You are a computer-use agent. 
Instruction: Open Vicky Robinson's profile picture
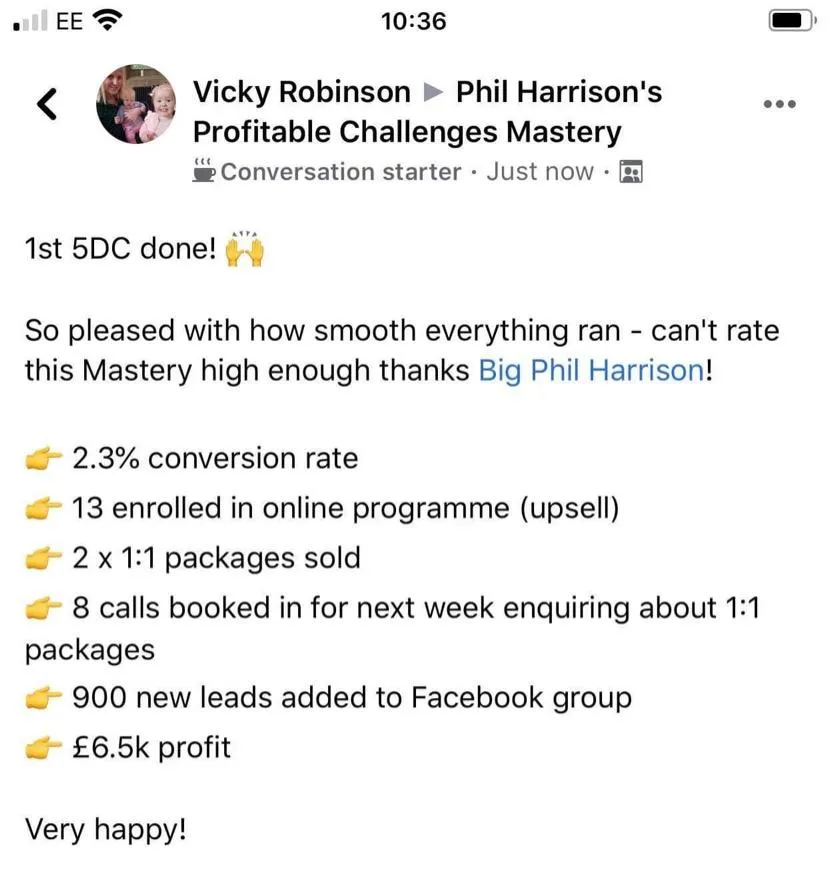point(135,106)
